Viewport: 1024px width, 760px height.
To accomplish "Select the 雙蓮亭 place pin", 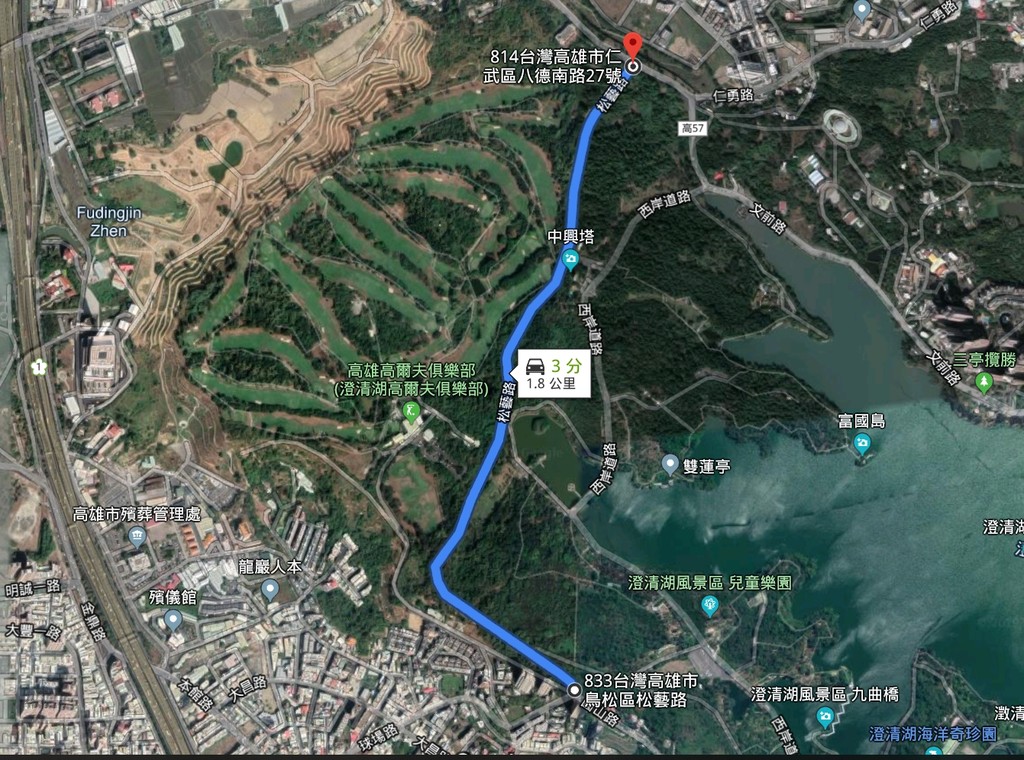I will (x=670, y=463).
